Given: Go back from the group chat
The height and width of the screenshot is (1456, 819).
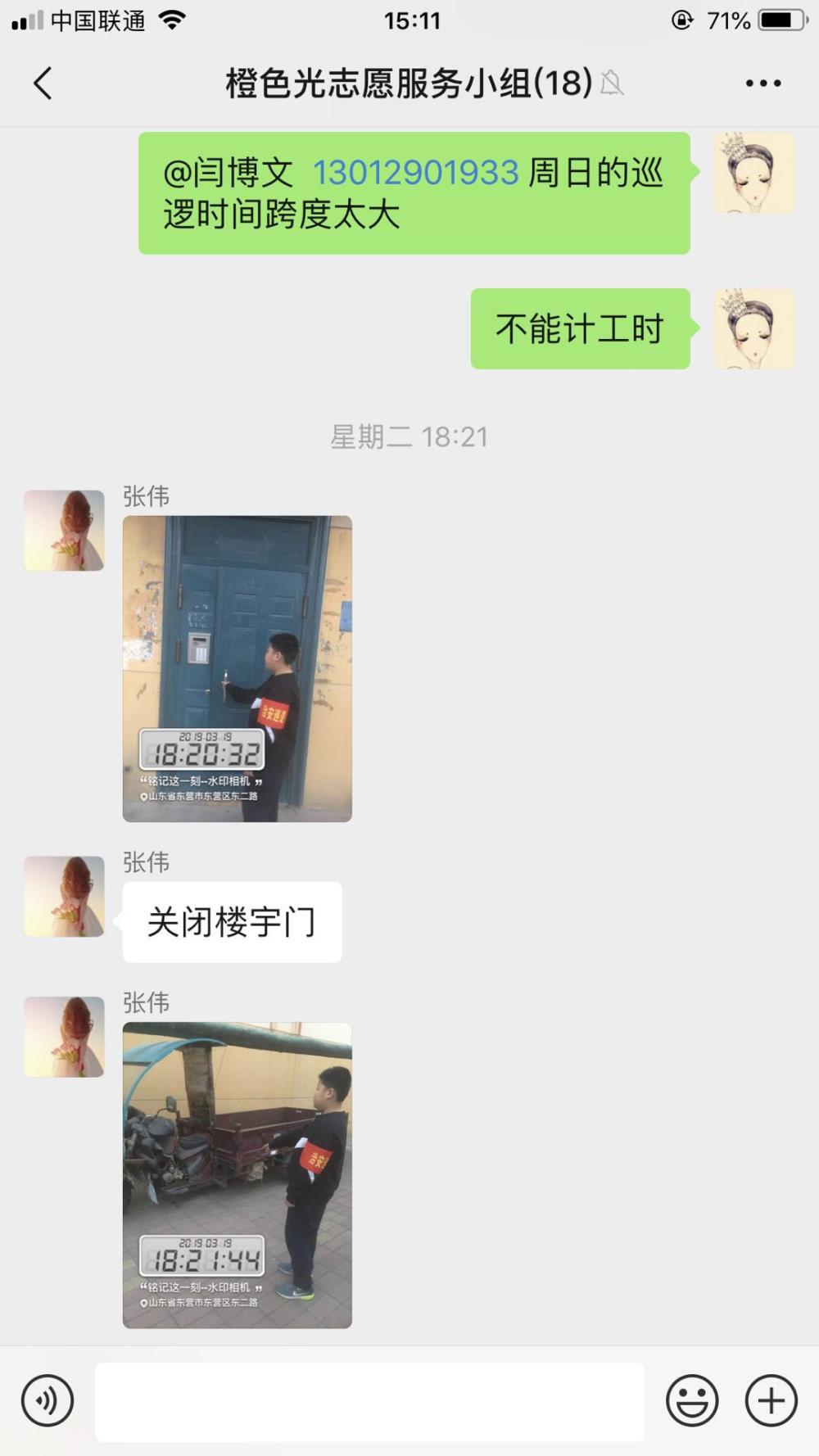Looking at the screenshot, I should click(43, 84).
